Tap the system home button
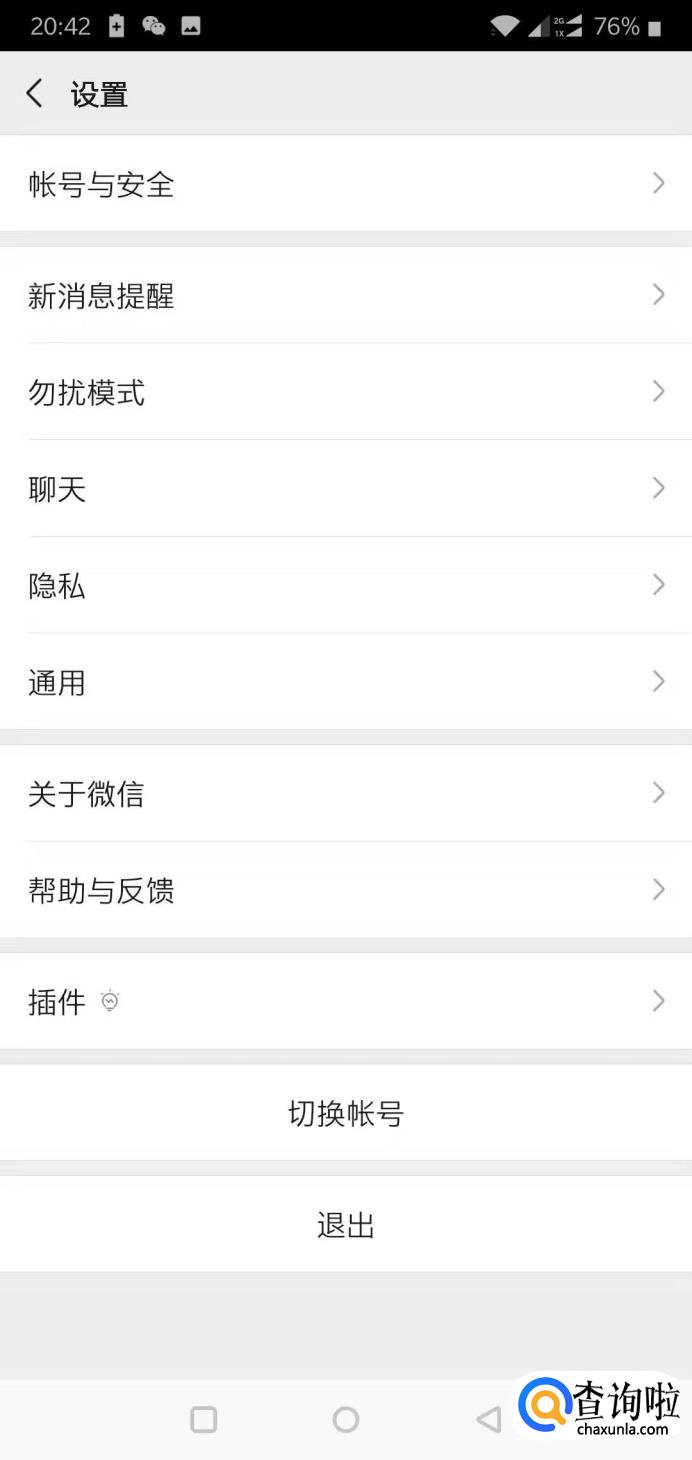692x1460 pixels. 346,1419
